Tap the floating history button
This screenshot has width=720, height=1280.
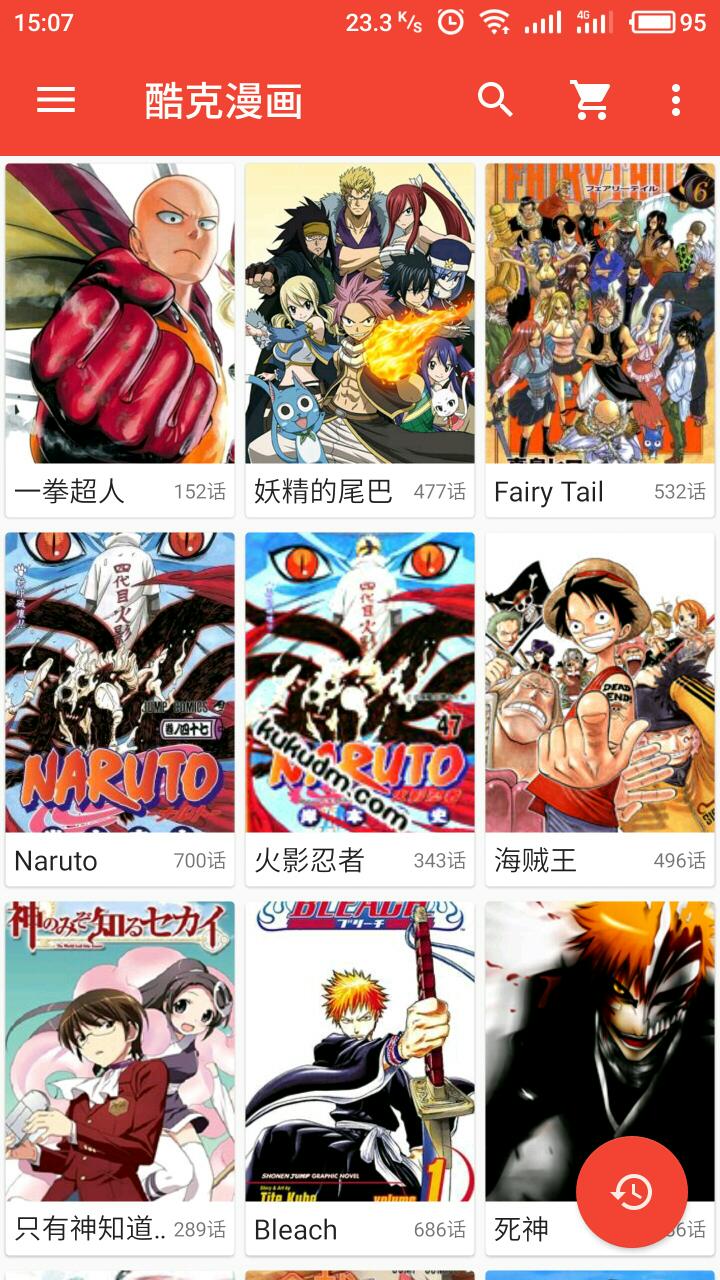(x=632, y=1192)
